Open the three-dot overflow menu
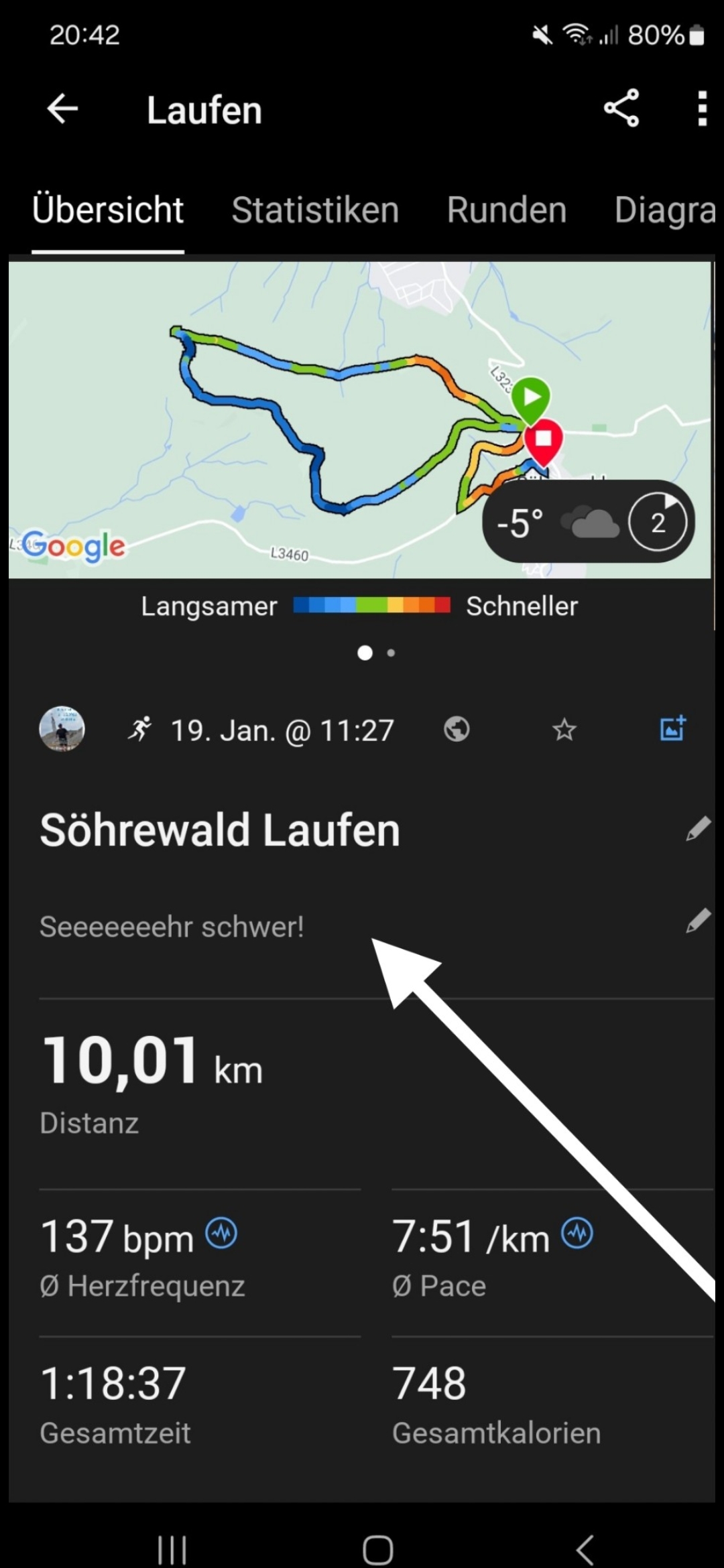Image resolution: width=724 pixels, height=1568 pixels. [701, 109]
